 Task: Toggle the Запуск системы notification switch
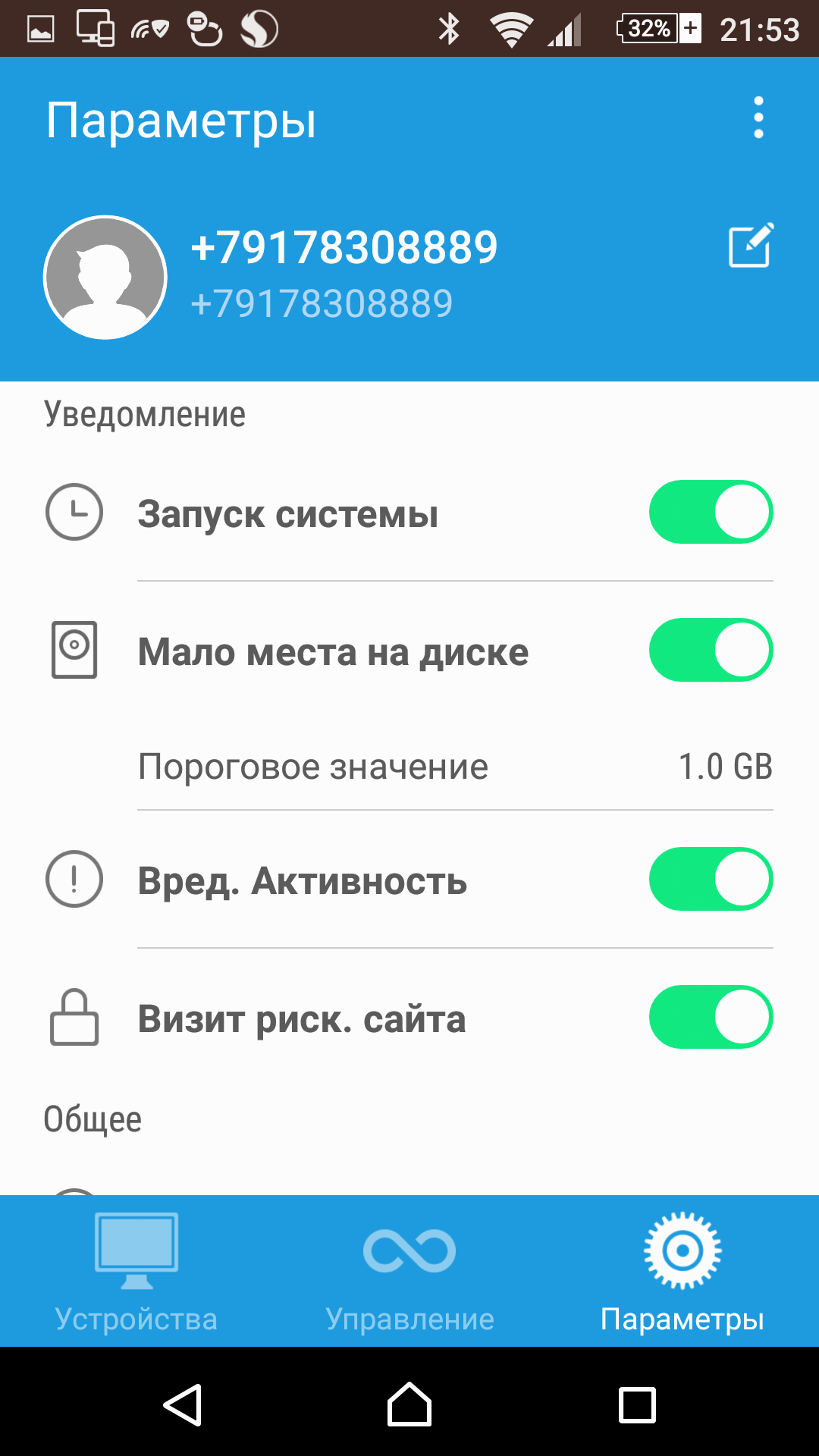point(711,512)
